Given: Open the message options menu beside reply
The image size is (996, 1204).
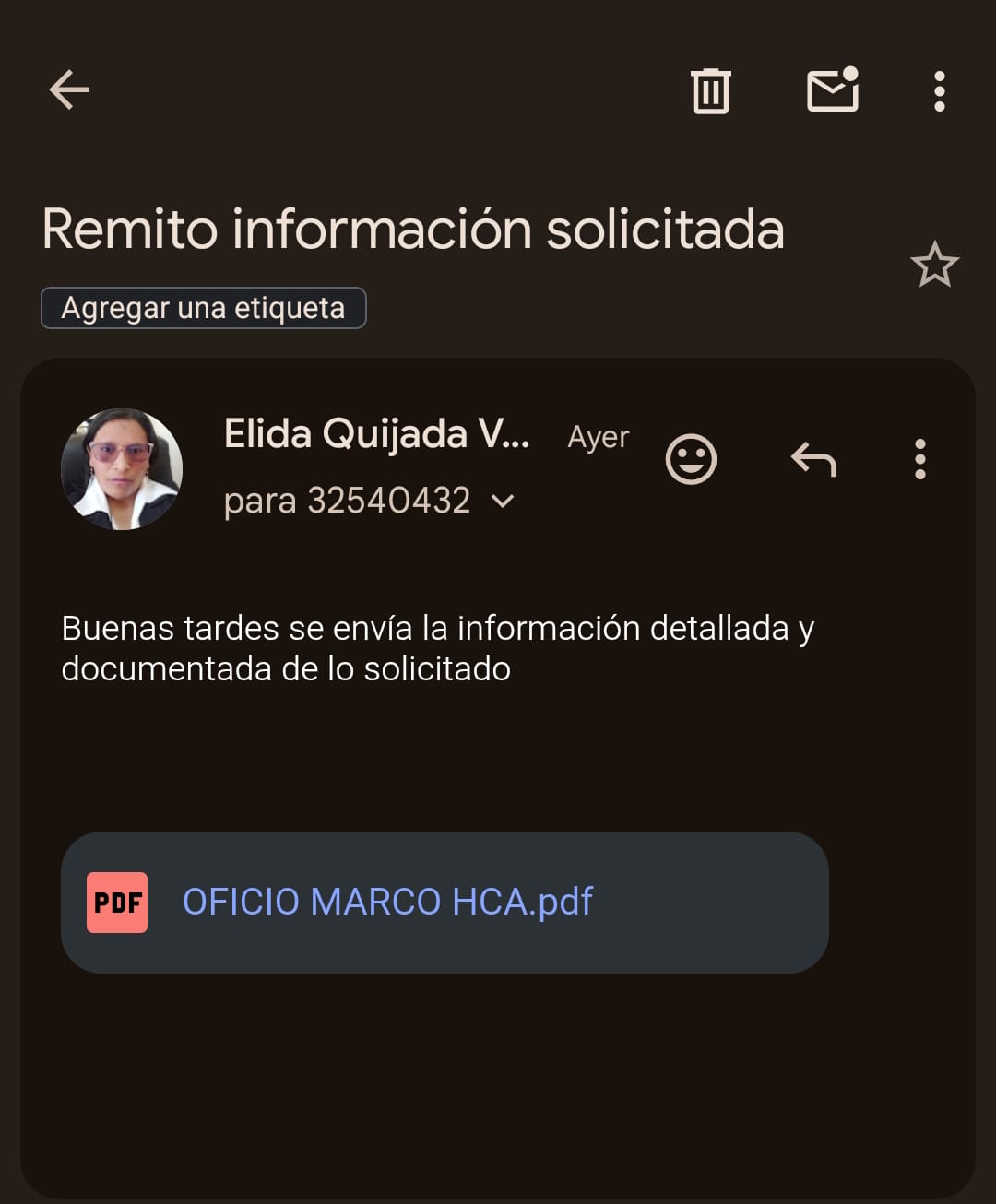Looking at the screenshot, I should pyautogui.click(x=919, y=458).
